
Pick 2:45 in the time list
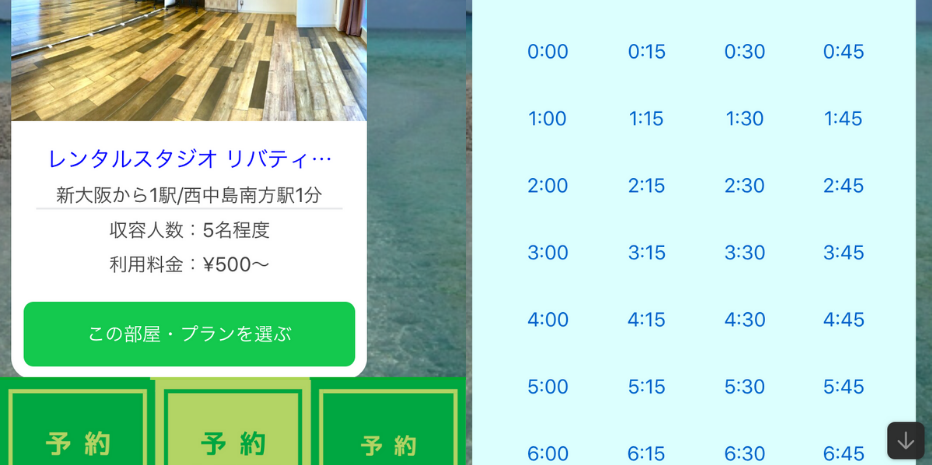coord(843,186)
